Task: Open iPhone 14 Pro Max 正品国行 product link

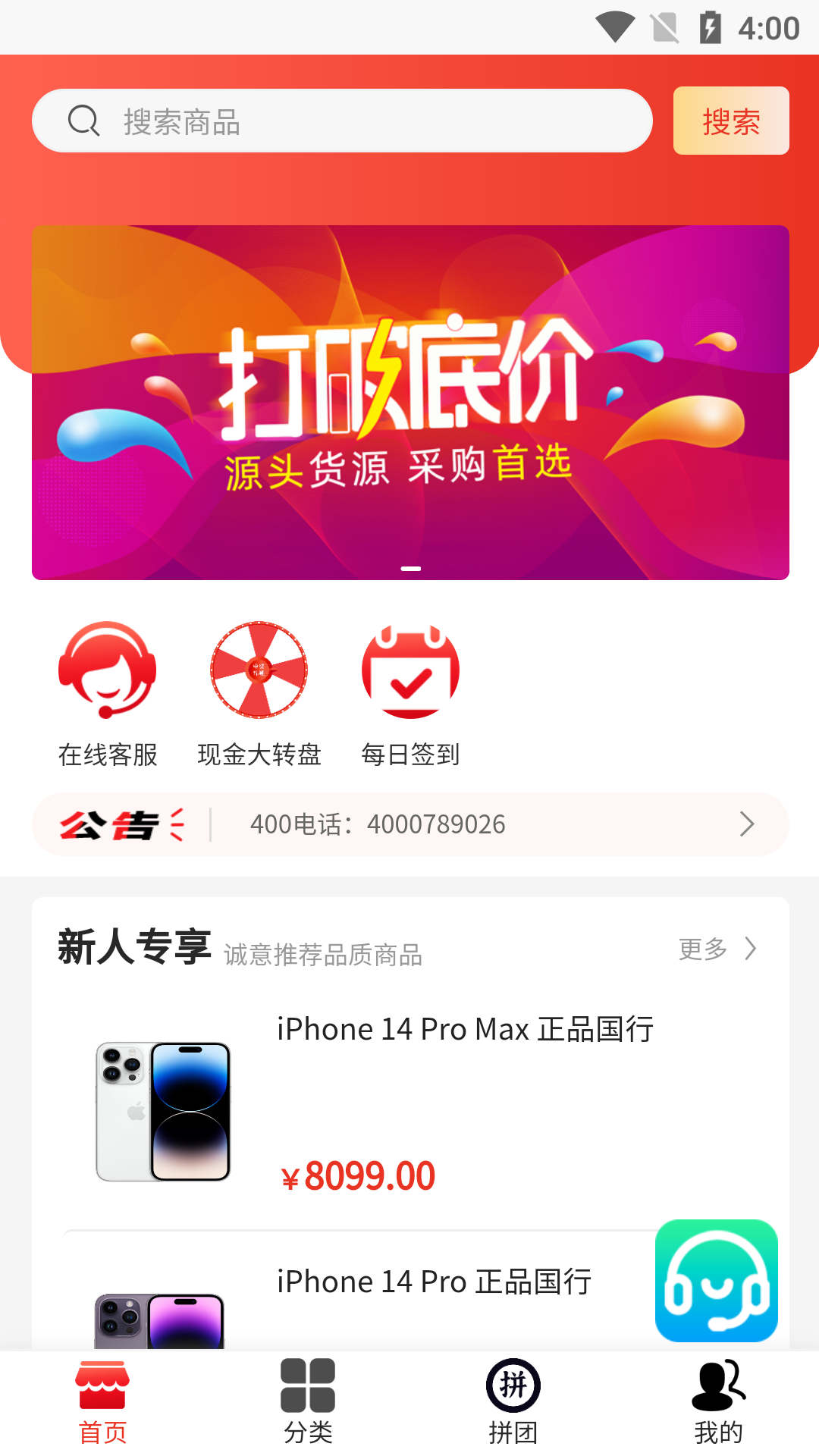Action: [465, 1028]
